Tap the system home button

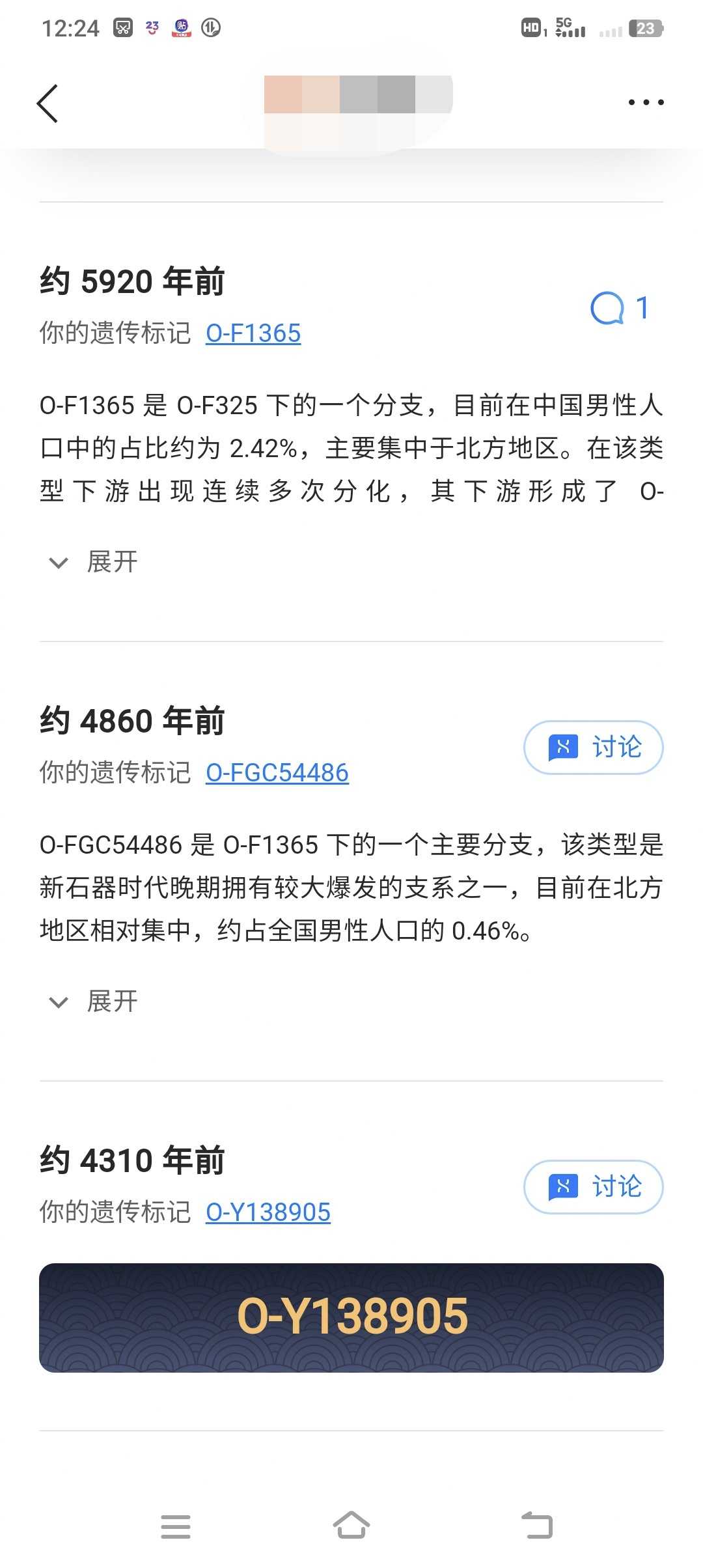pos(351,1525)
